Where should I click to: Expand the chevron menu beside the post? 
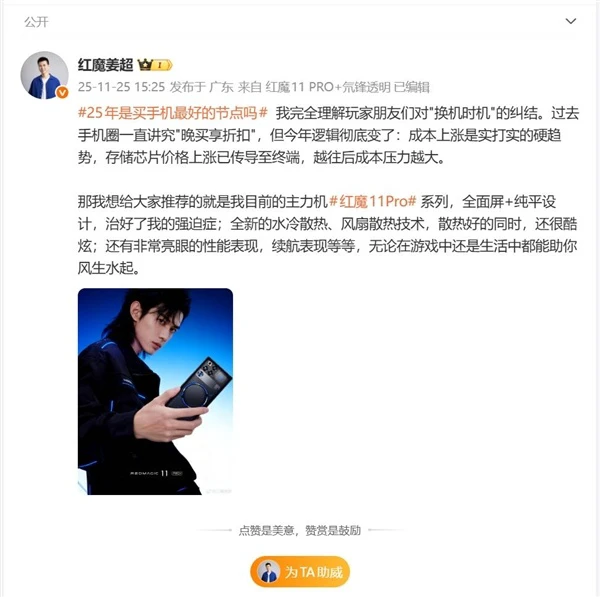571,20
